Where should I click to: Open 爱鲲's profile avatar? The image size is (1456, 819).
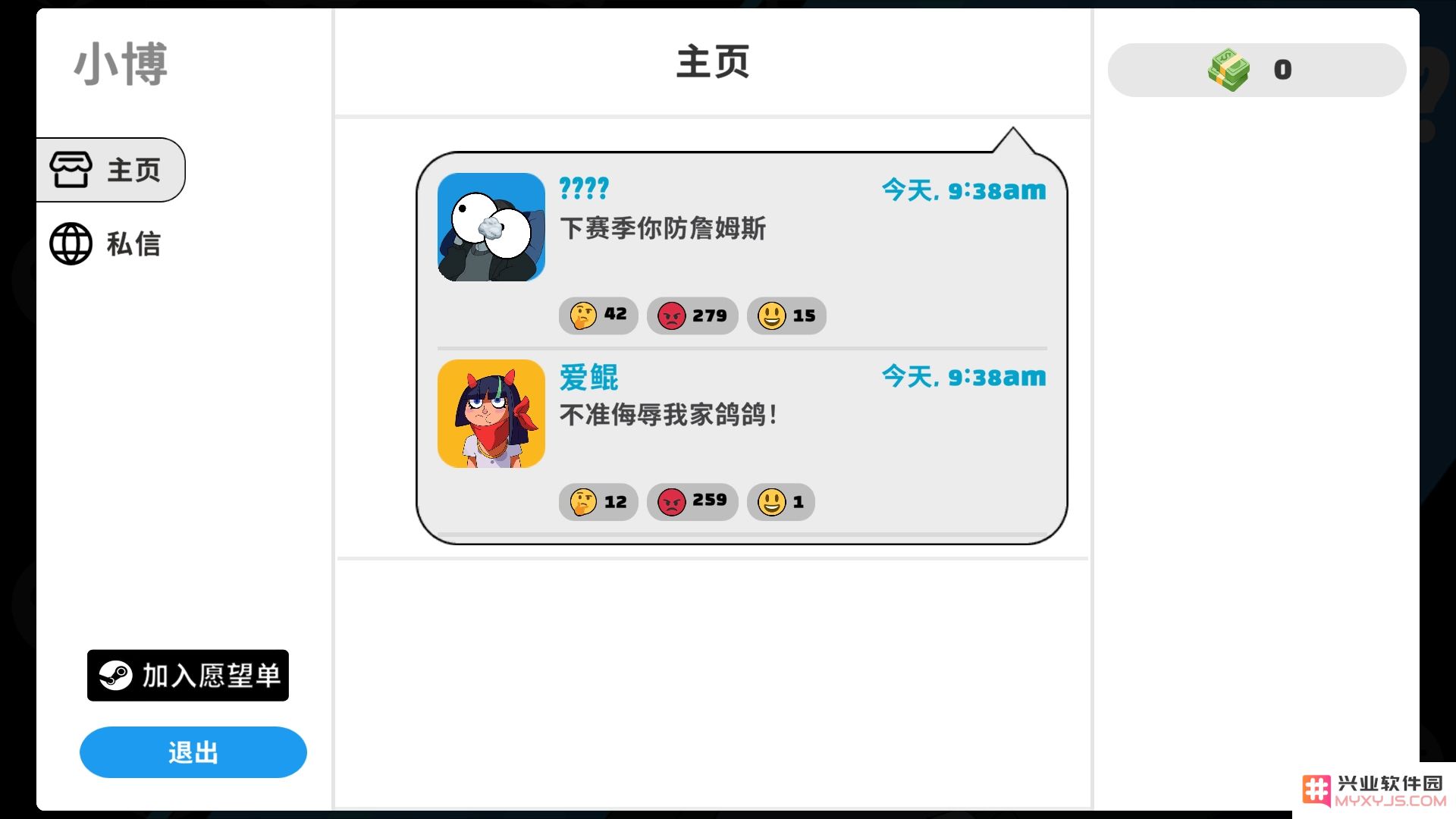coord(491,413)
